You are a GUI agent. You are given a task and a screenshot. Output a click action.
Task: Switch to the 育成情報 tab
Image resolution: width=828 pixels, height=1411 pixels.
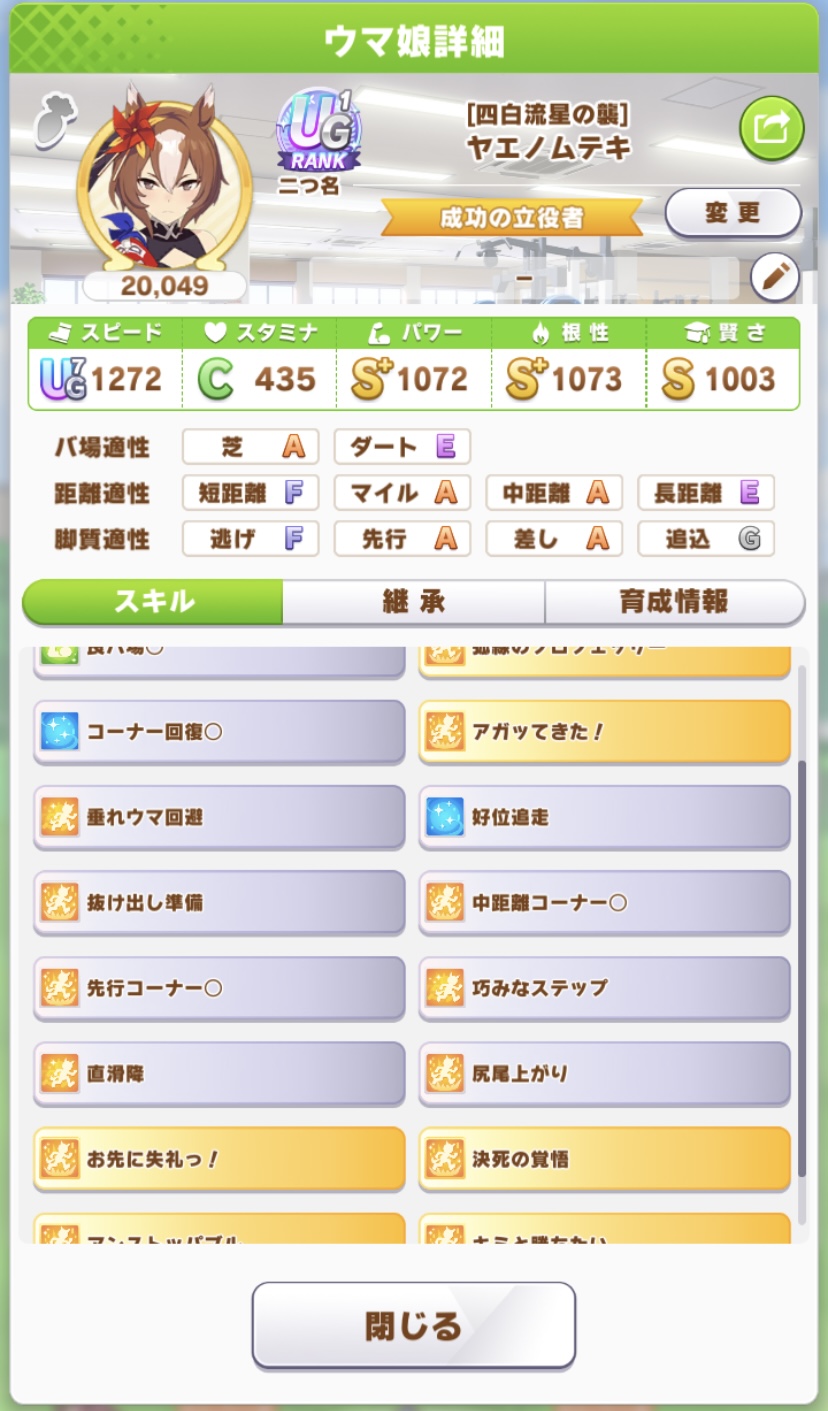pos(674,602)
